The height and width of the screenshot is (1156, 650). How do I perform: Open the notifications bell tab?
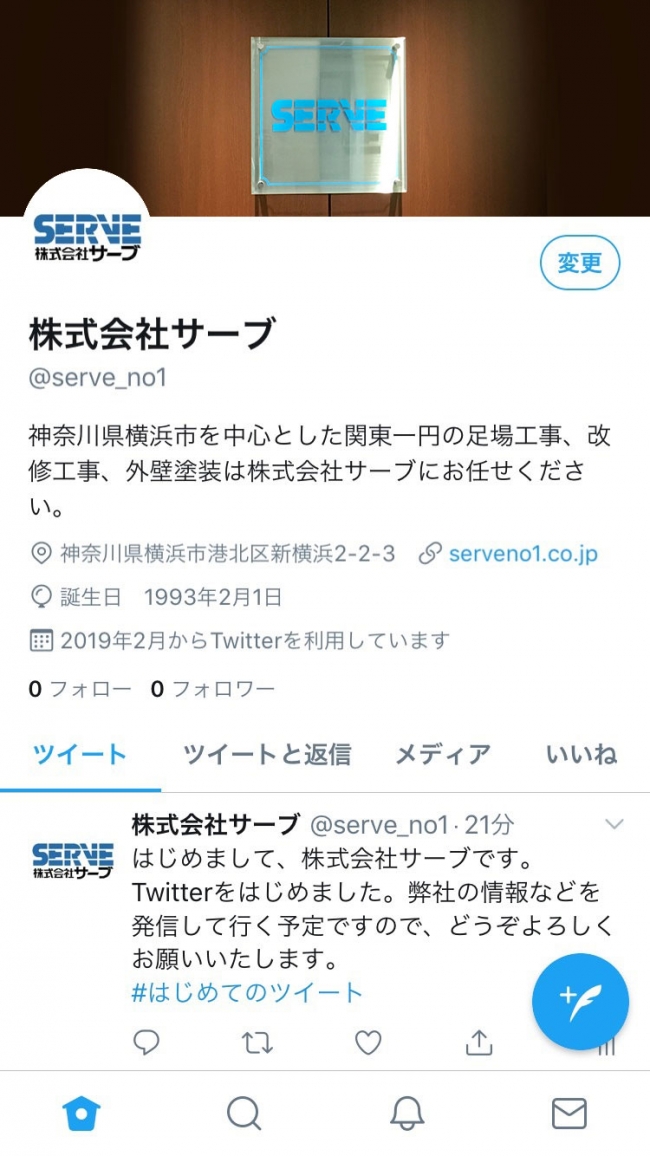point(406,1113)
